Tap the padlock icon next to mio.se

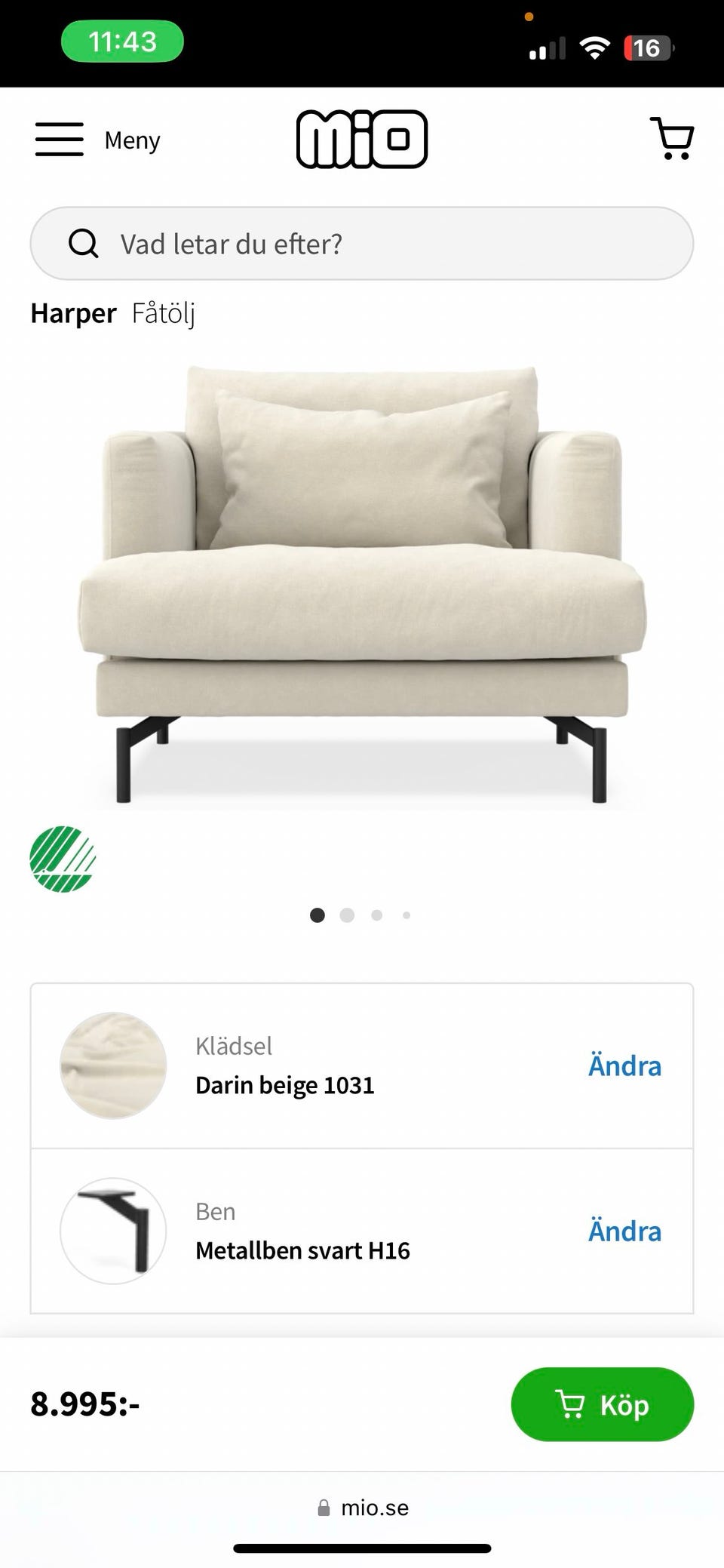click(324, 1508)
